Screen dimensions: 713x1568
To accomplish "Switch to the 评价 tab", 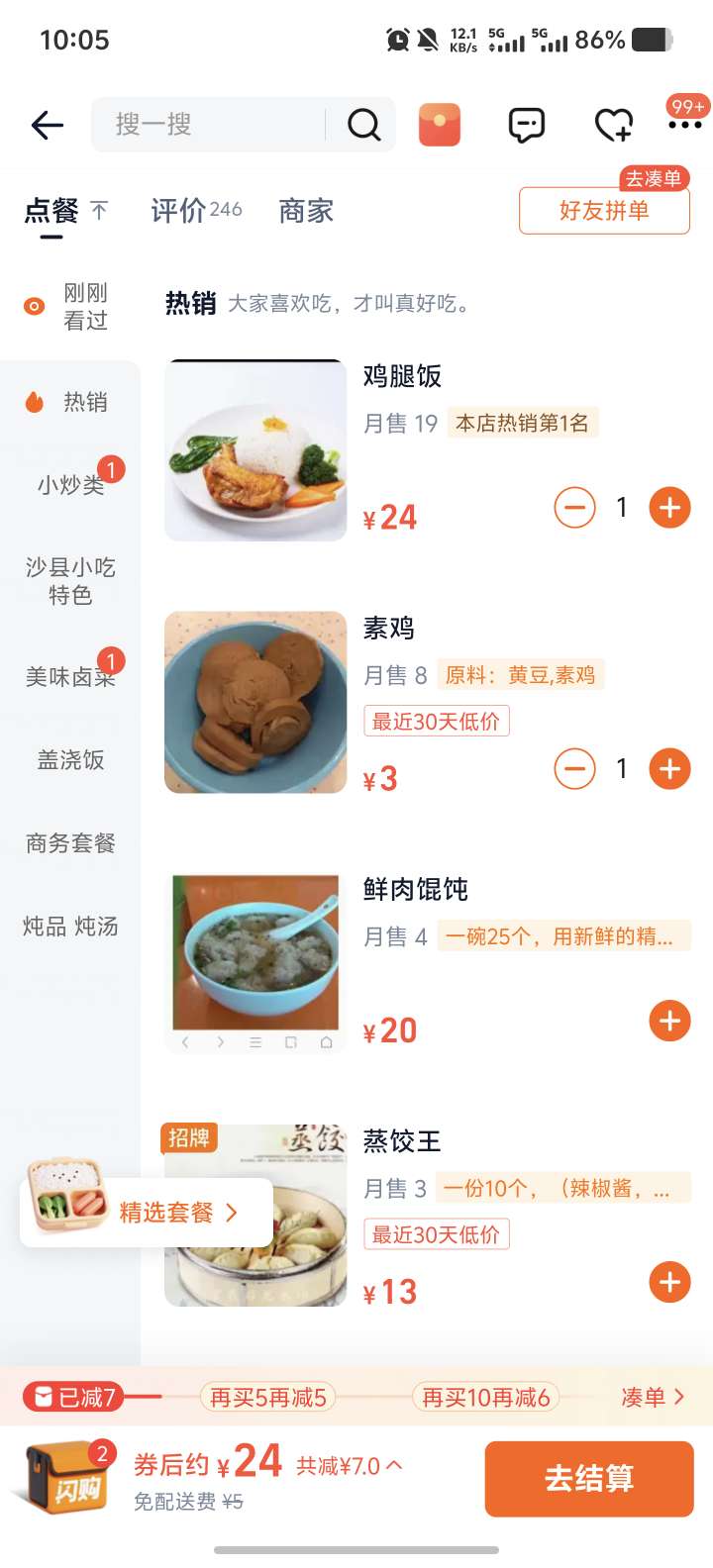I will point(196,210).
